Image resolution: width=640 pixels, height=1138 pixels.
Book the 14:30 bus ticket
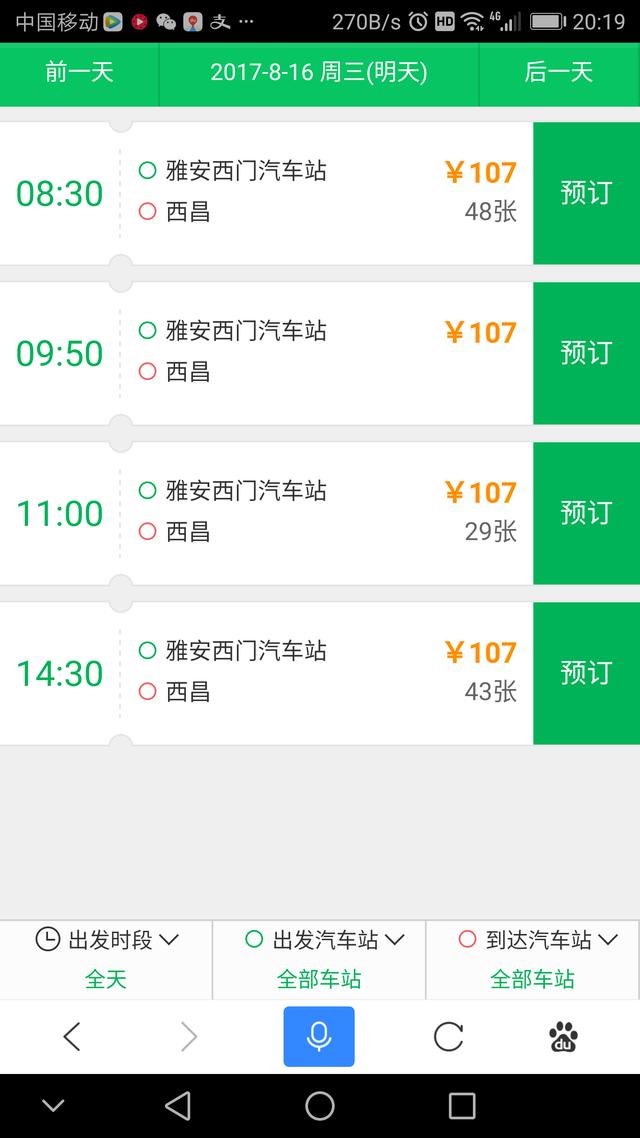pos(586,673)
